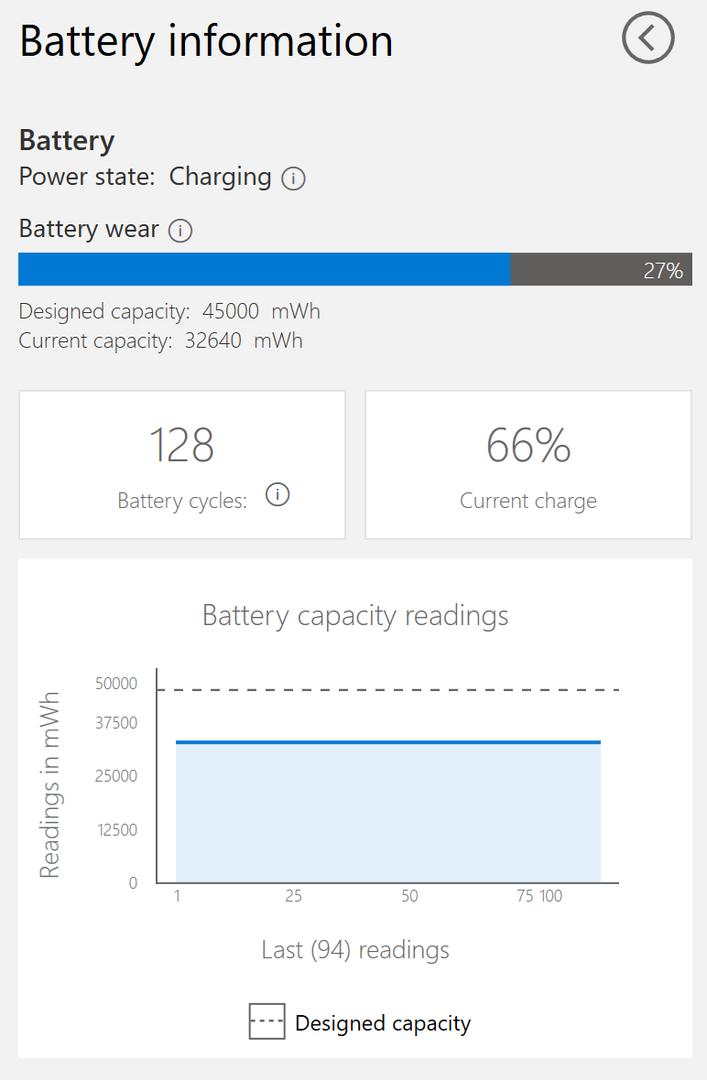The width and height of the screenshot is (707, 1080).
Task: Open the info icon beside Power state
Action: click(293, 179)
